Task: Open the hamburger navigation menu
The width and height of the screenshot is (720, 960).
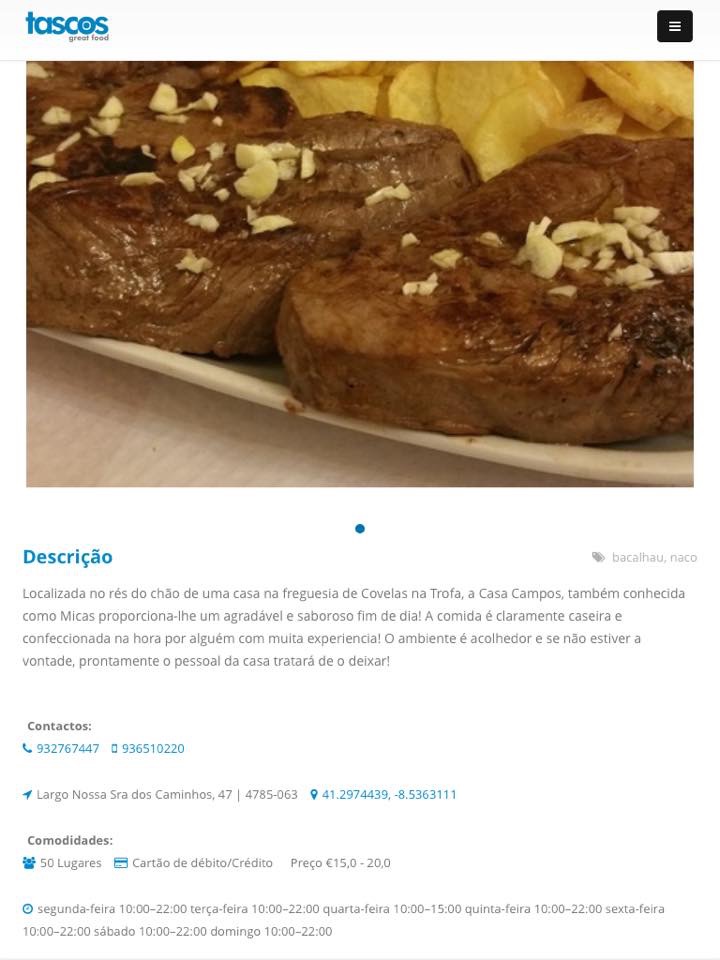Action: coord(674,26)
